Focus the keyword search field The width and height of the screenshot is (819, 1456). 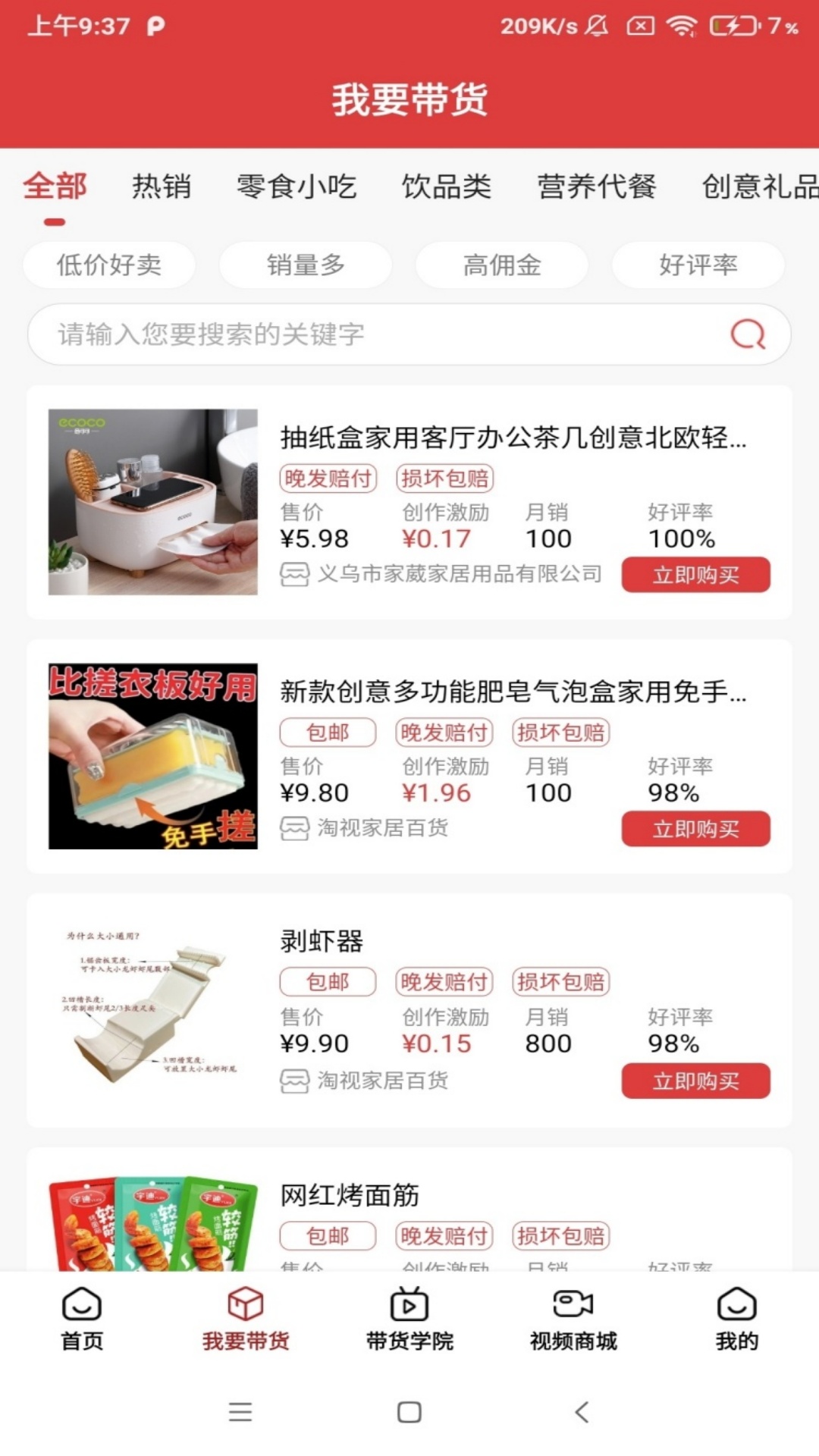tap(379, 334)
